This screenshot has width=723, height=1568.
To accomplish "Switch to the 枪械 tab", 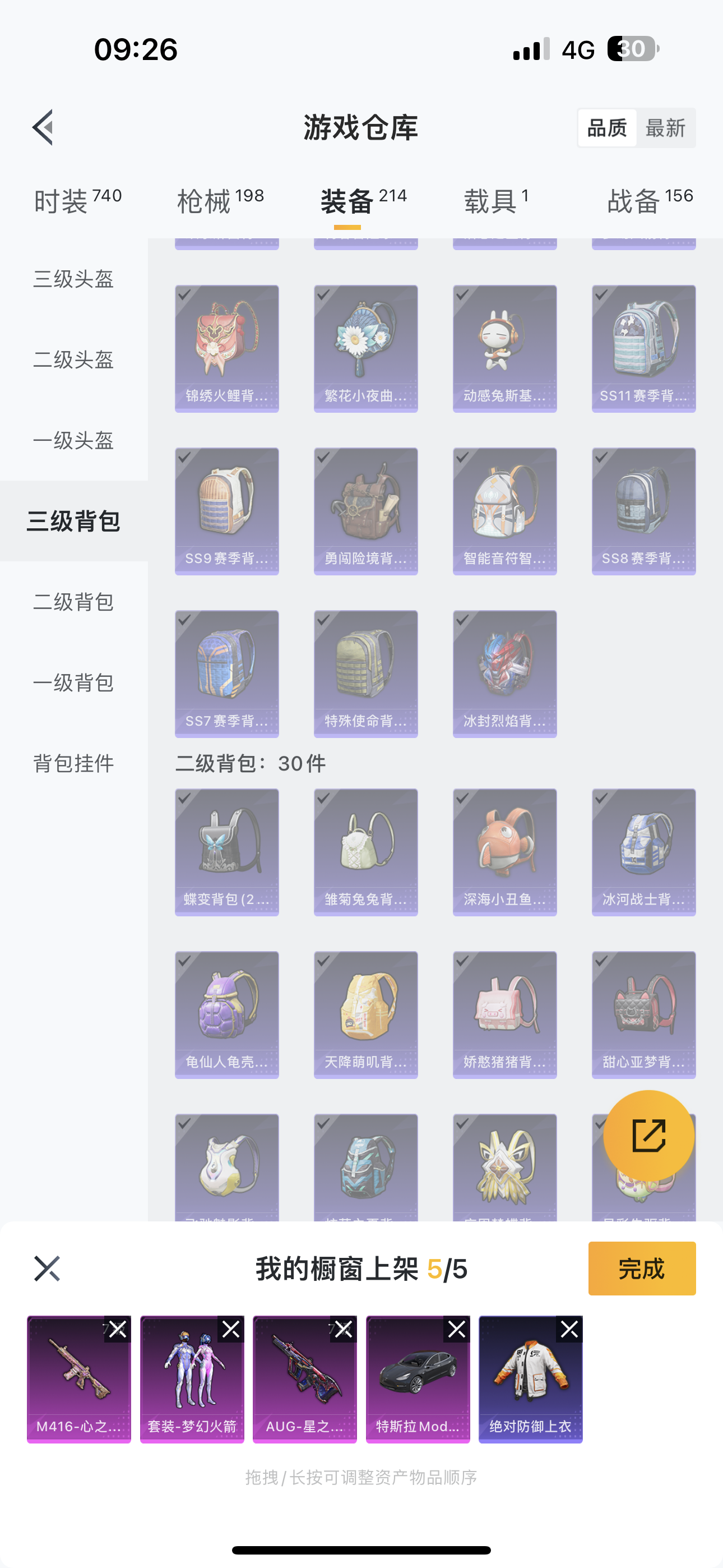I will 220,200.
